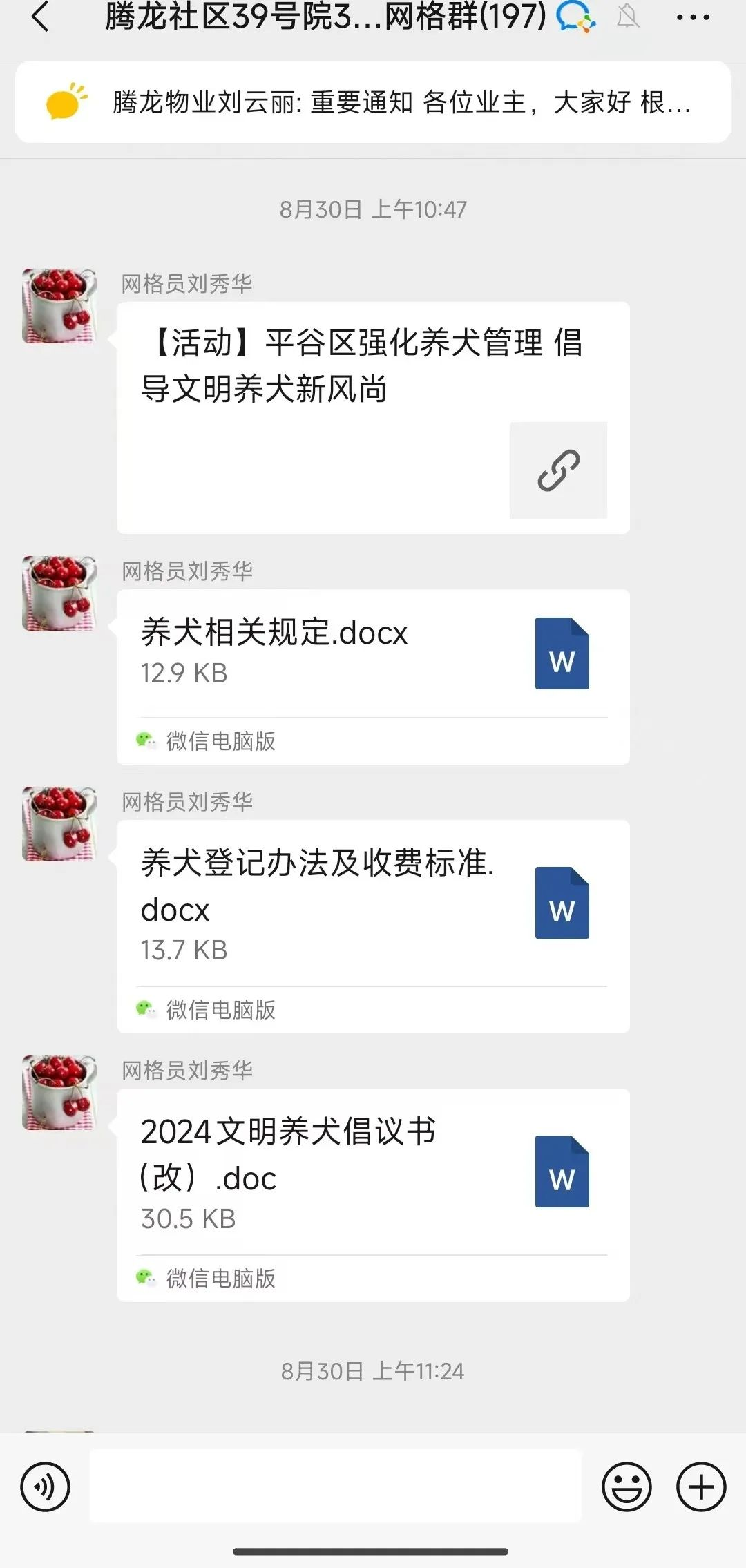Tap 网格员刘秀华's avatar beside the activity link
The image size is (746, 1568).
coord(59,306)
